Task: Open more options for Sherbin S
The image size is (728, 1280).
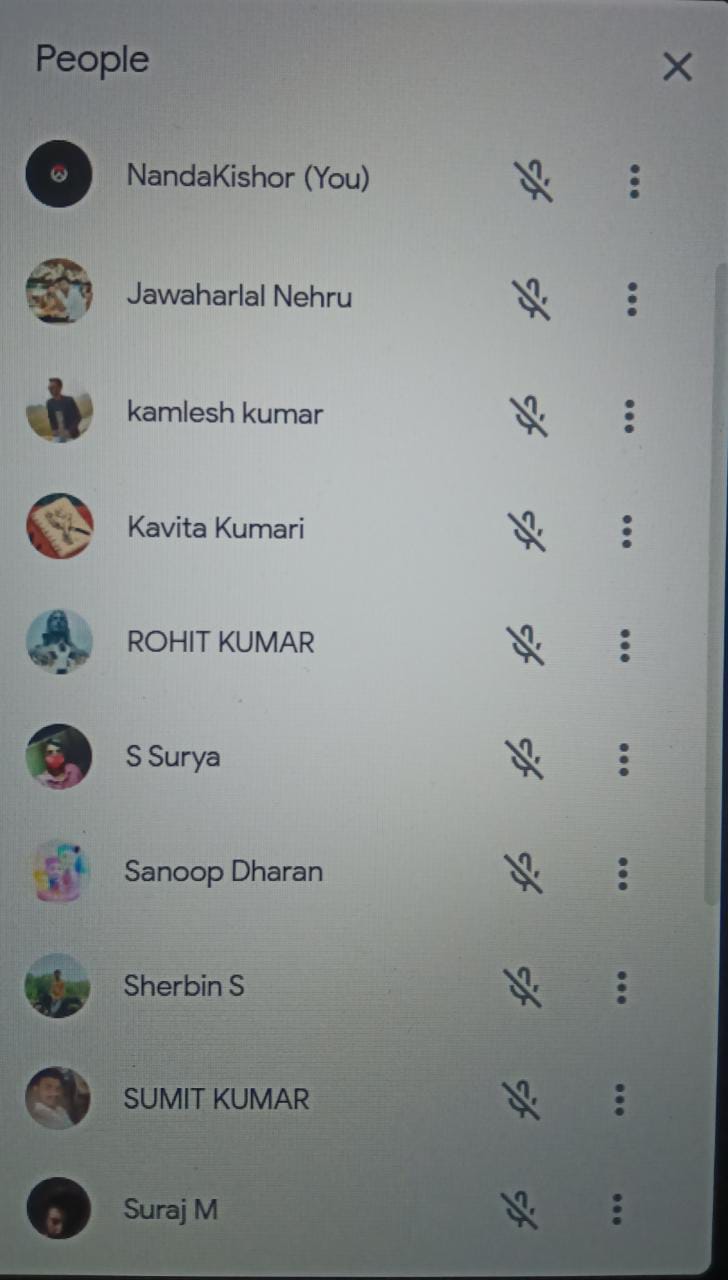Action: coord(622,988)
